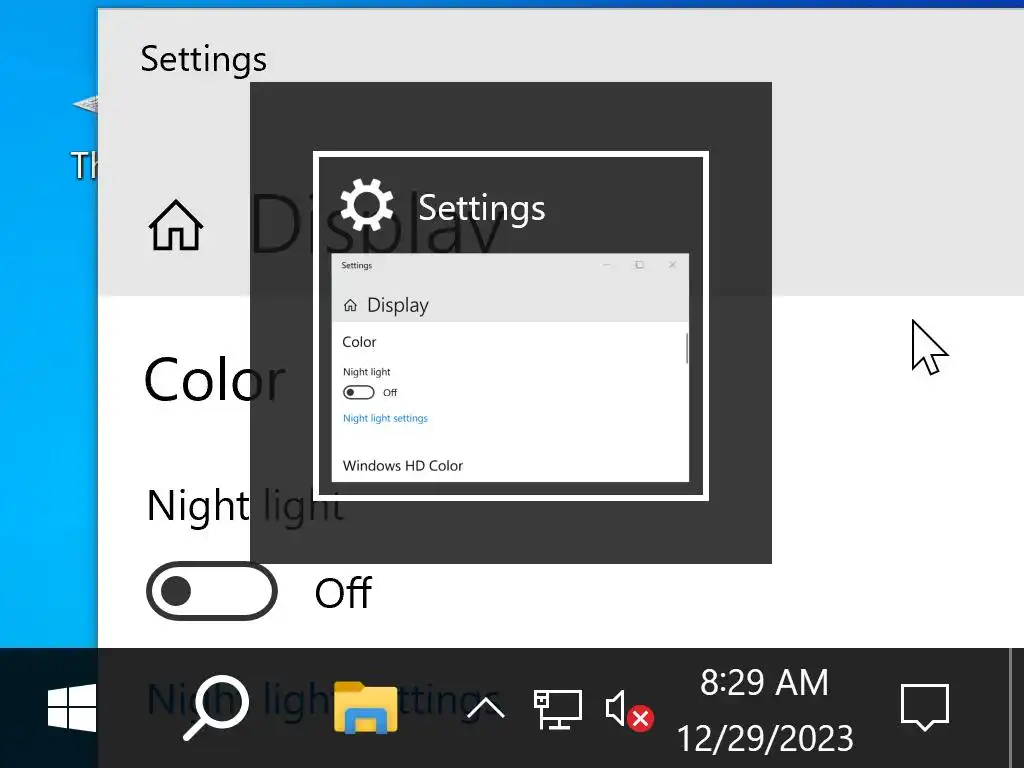
Task: Launch File Explorer from the taskbar
Action: (x=365, y=708)
